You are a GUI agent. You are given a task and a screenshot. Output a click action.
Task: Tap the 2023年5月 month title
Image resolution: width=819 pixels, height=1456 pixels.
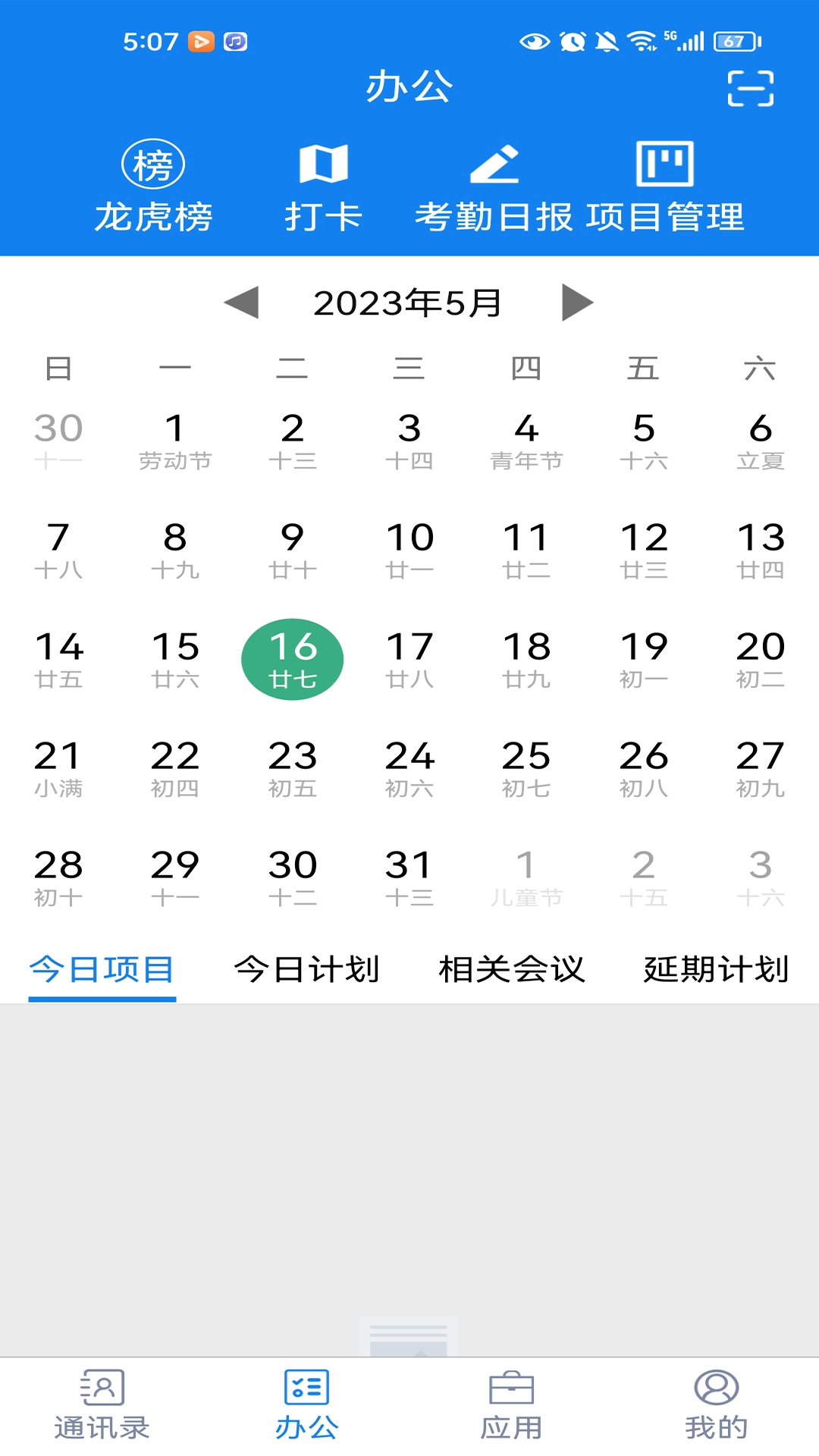point(409,300)
